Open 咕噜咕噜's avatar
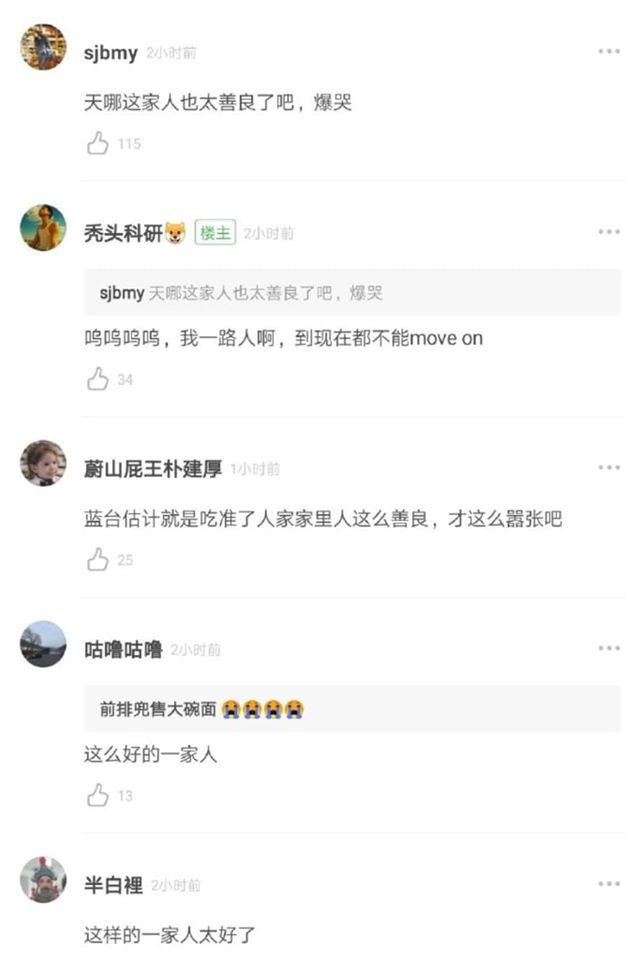Image resolution: width=626 pixels, height=960 pixels. pos(43,644)
